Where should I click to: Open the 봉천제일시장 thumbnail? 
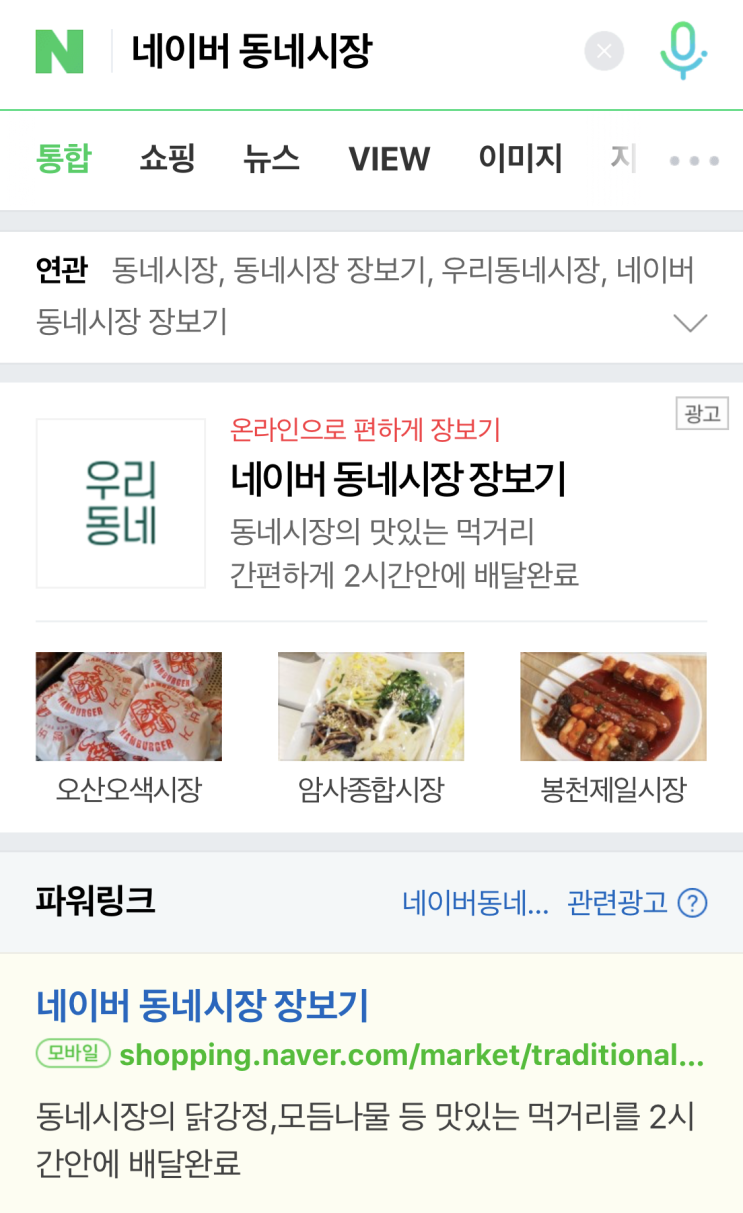pos(613,706)
